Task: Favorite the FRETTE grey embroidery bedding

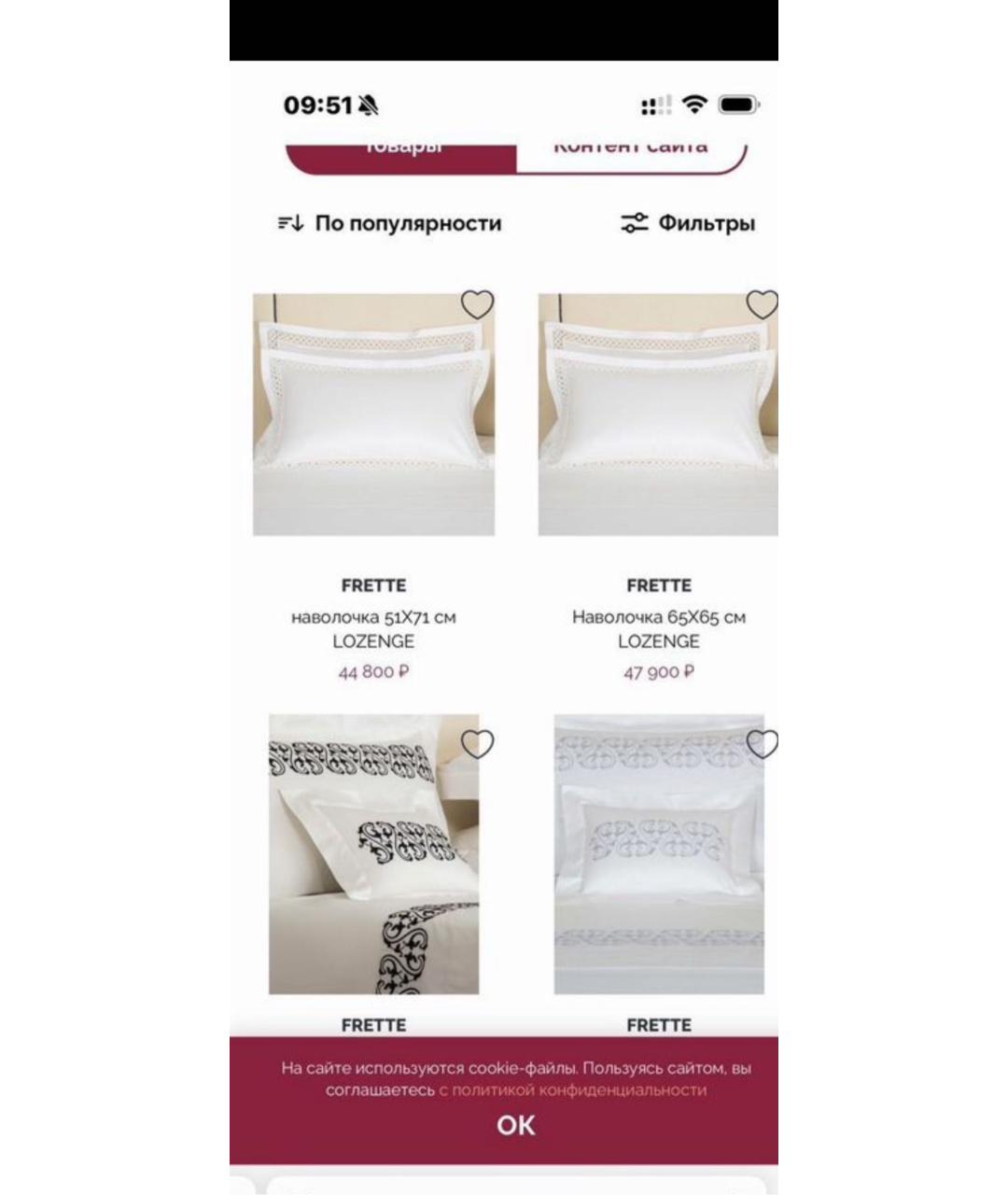Action: coord(762,744)
